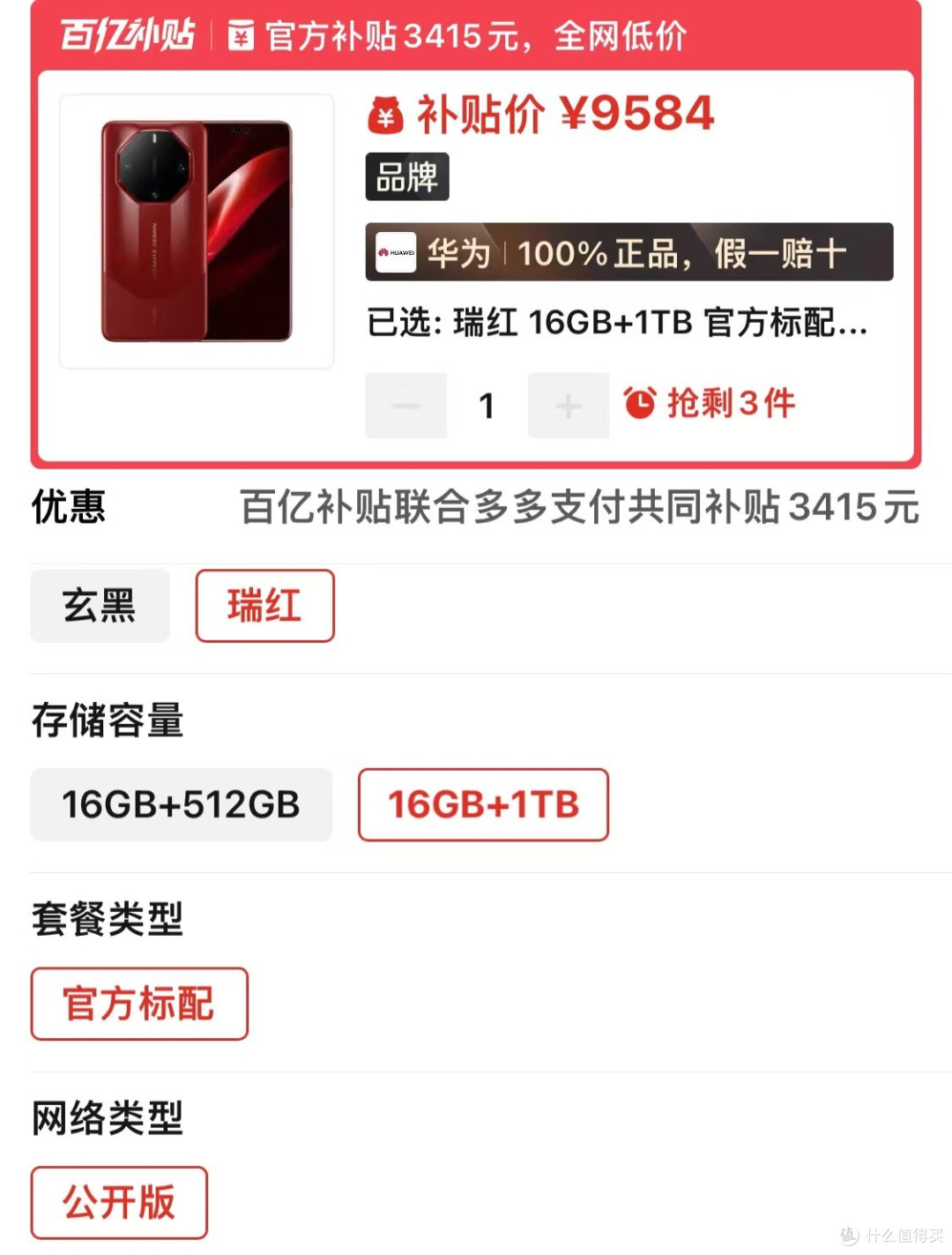Select the 玄黑 color option

pos(100,605)
